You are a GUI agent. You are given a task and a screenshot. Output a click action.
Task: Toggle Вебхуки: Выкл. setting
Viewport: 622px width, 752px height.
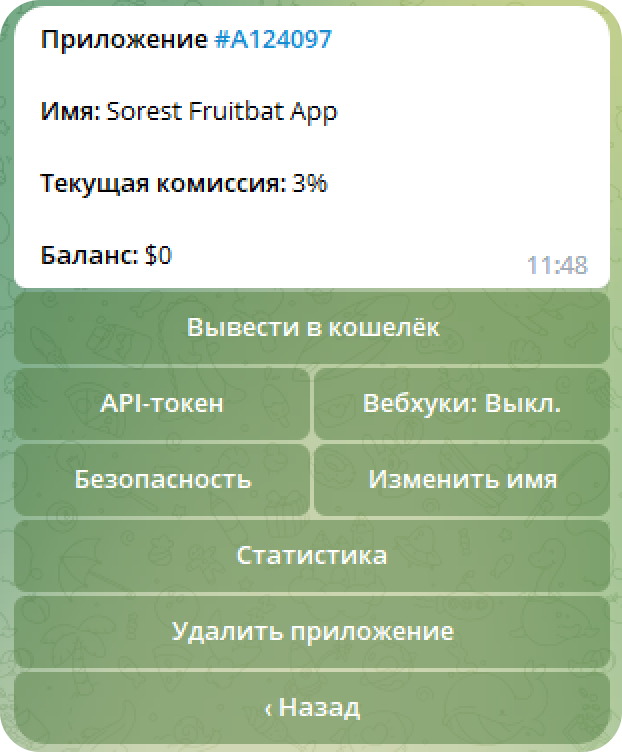461,404
